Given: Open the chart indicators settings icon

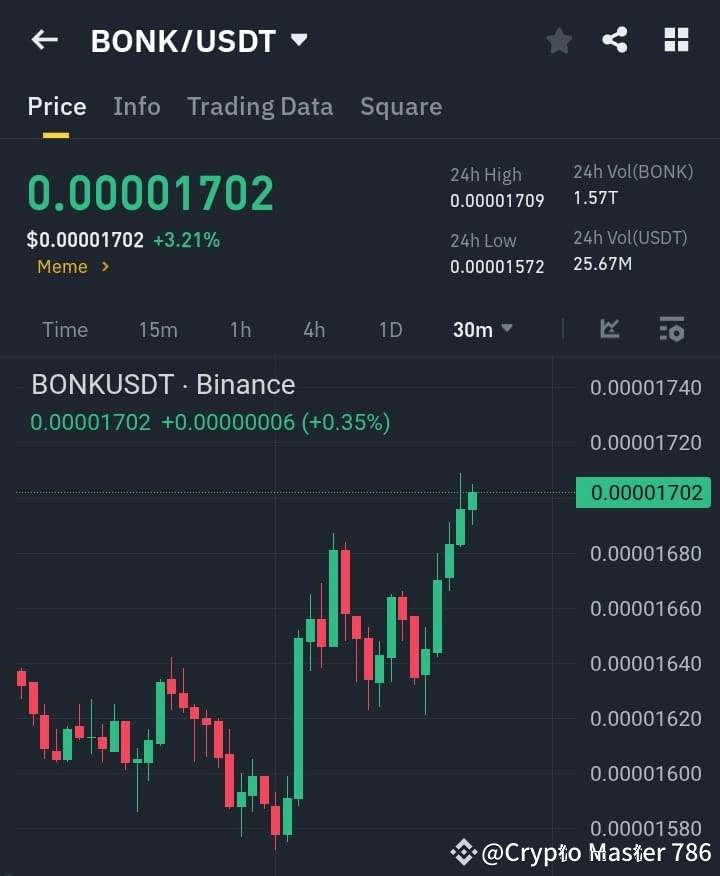Looking at the screenshot, I should pos(671,329).
